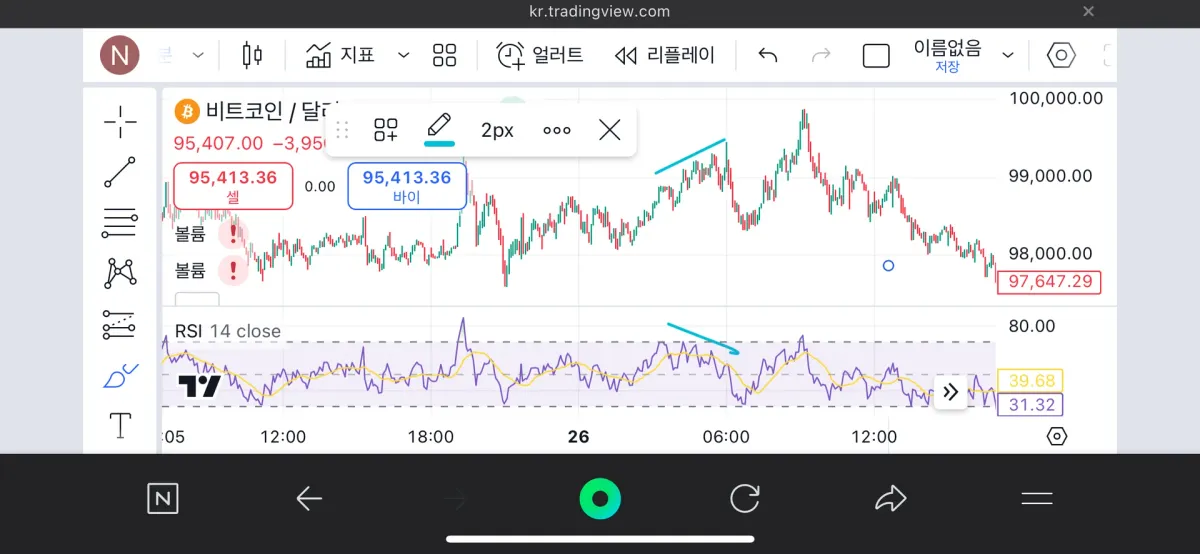Start bar replay with 리플레이

click(665, 55)
